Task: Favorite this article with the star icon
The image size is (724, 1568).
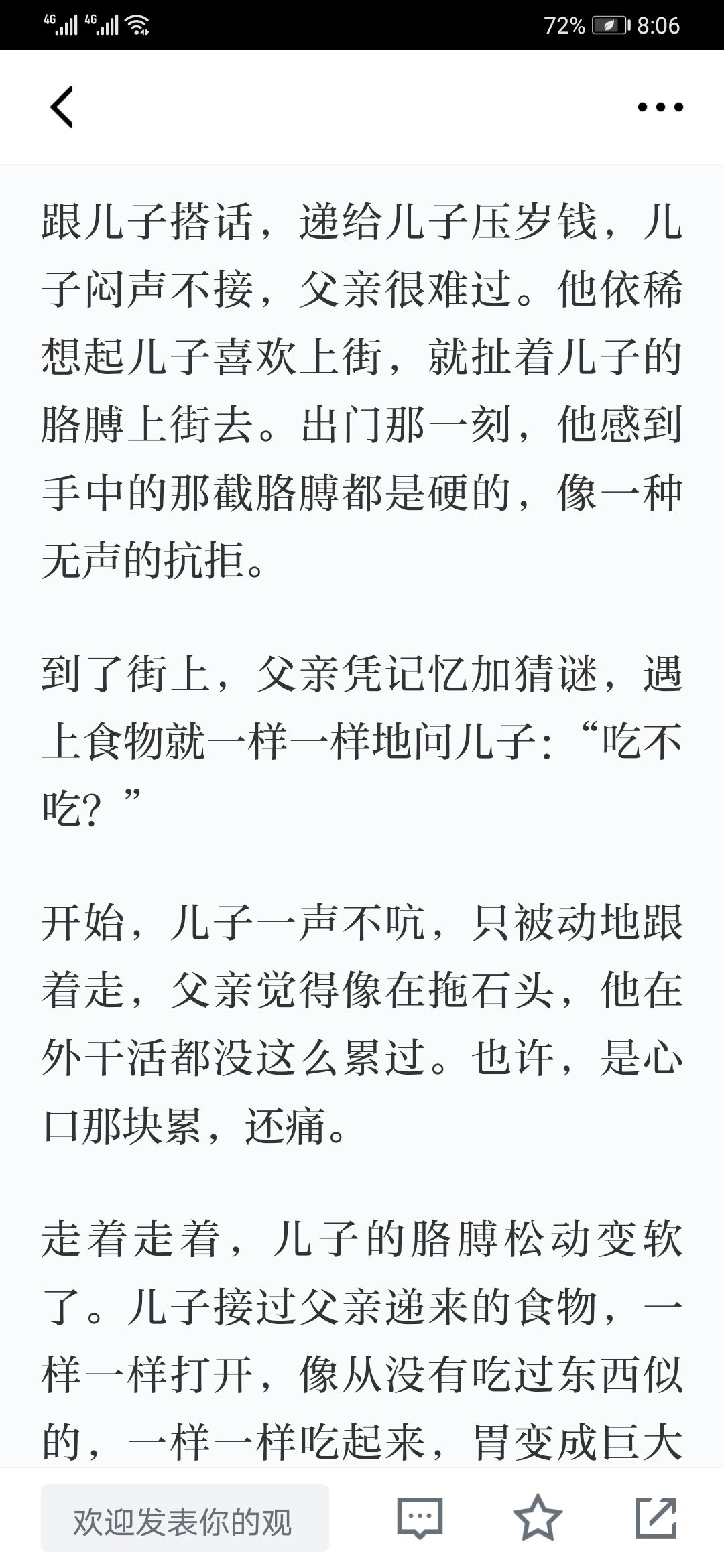Action: (x=538, y=1518)
